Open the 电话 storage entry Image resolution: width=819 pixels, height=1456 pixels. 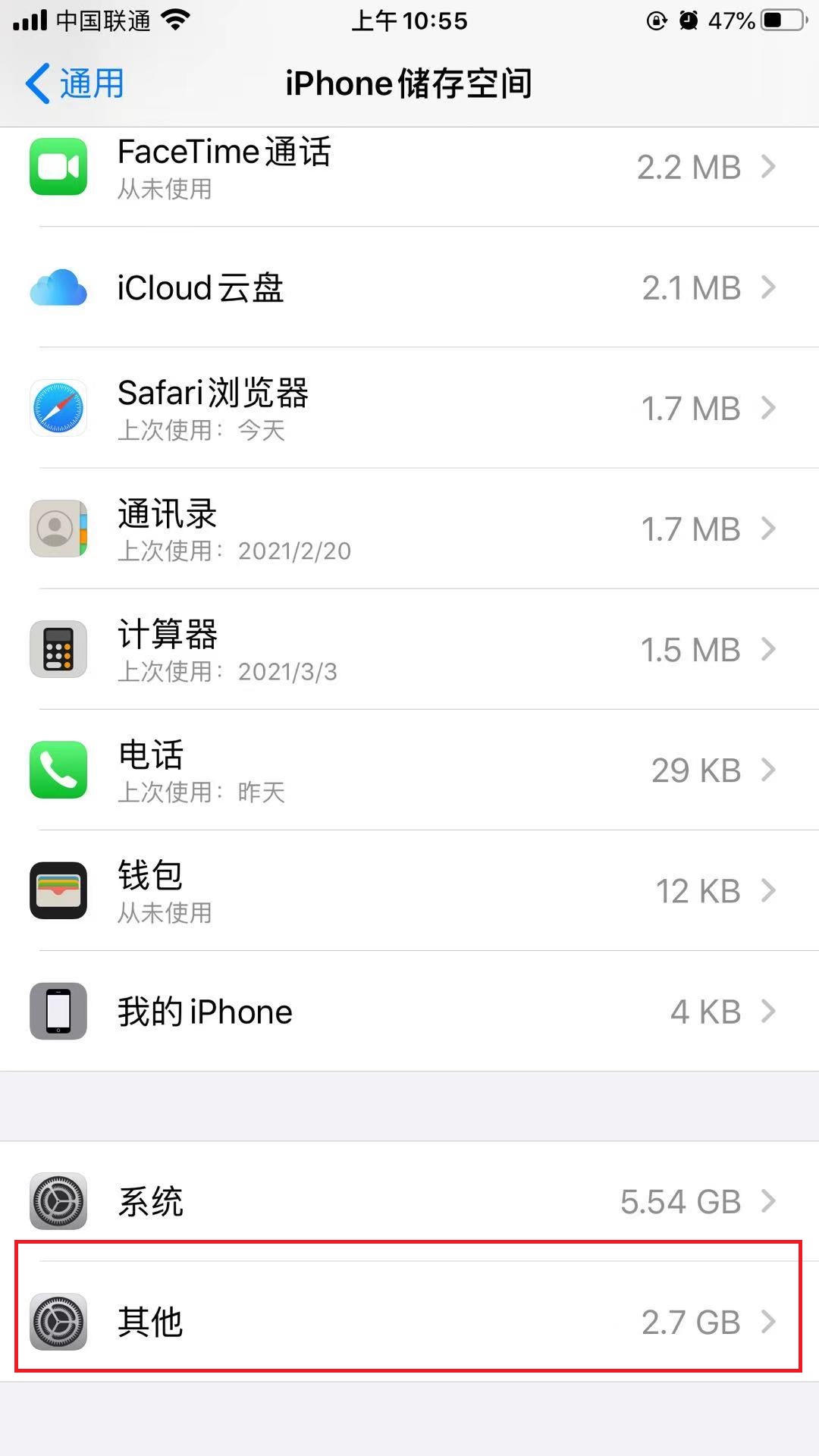(x=409, y=770)
